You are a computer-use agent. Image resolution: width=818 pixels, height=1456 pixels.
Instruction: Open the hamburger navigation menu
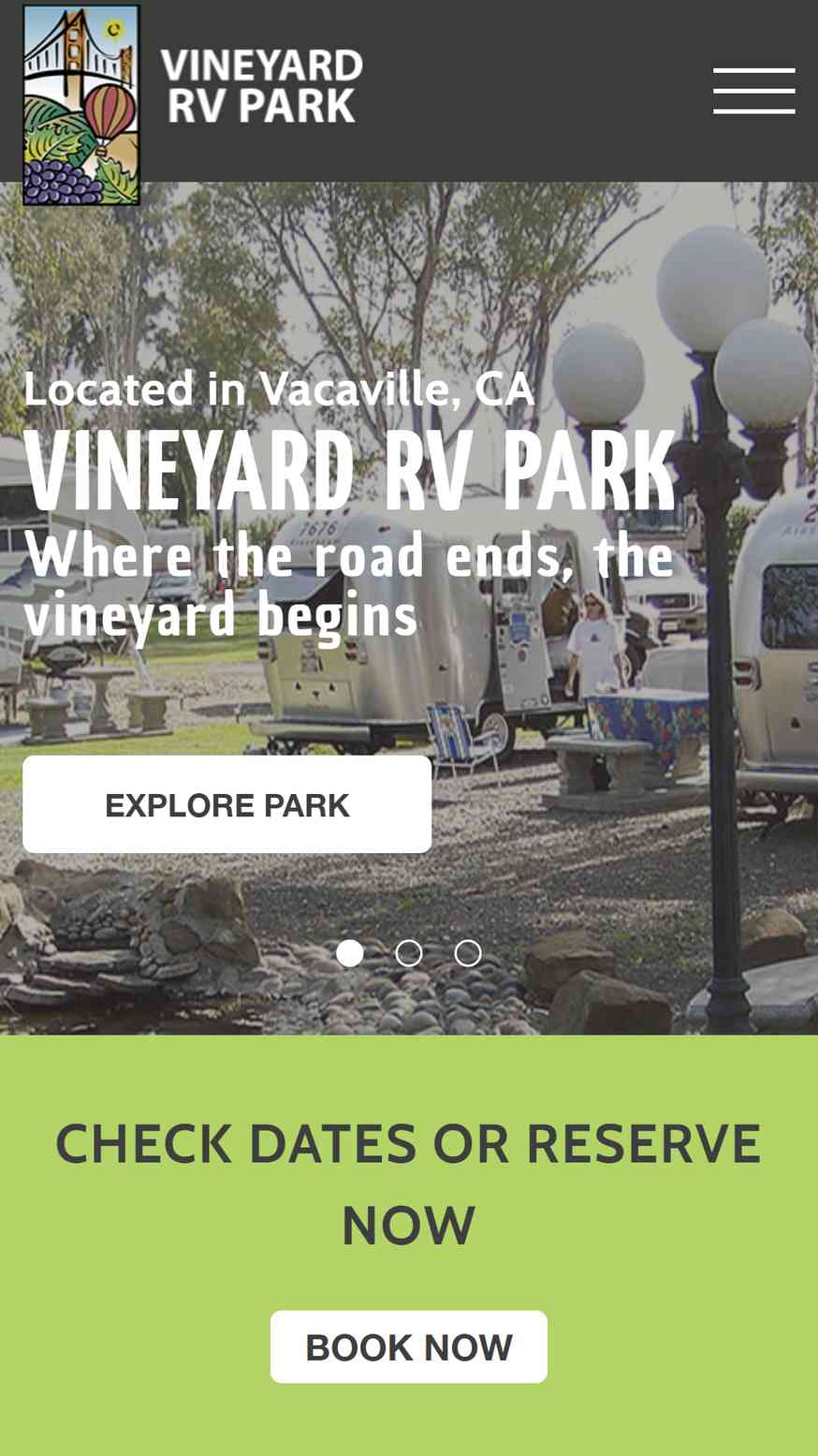pyautogui.click(x=753, y=91)
